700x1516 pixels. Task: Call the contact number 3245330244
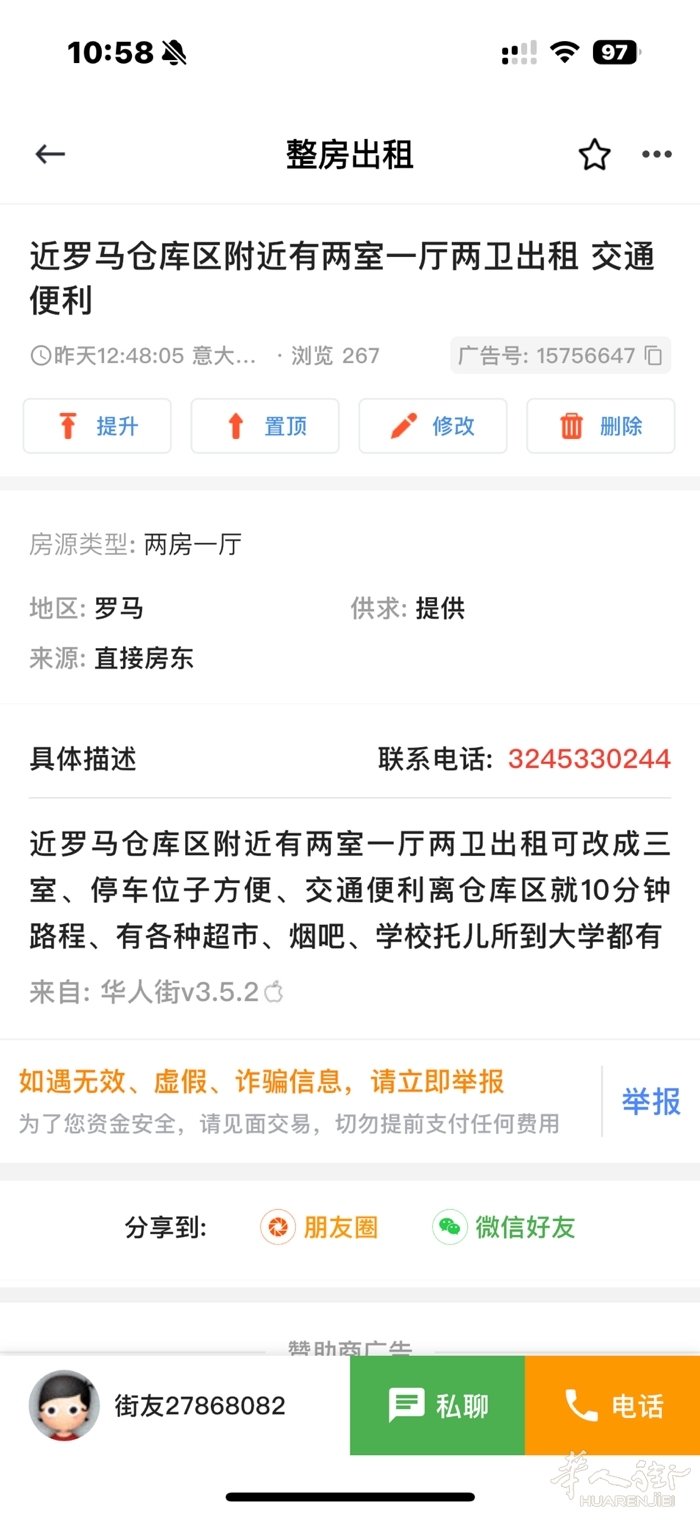[588, 759]
